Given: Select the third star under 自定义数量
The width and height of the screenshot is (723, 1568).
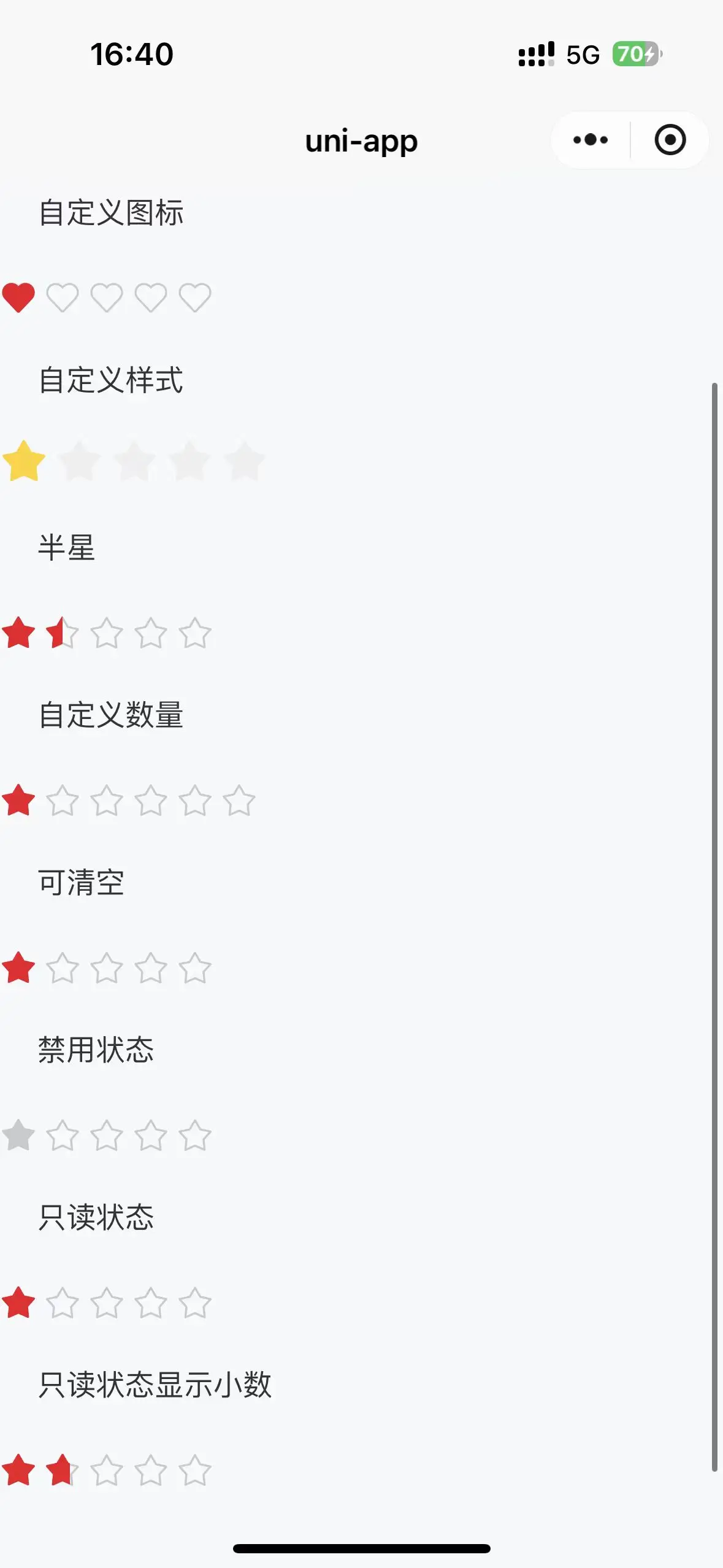Looking at the screenshot, I should (107, 801).
